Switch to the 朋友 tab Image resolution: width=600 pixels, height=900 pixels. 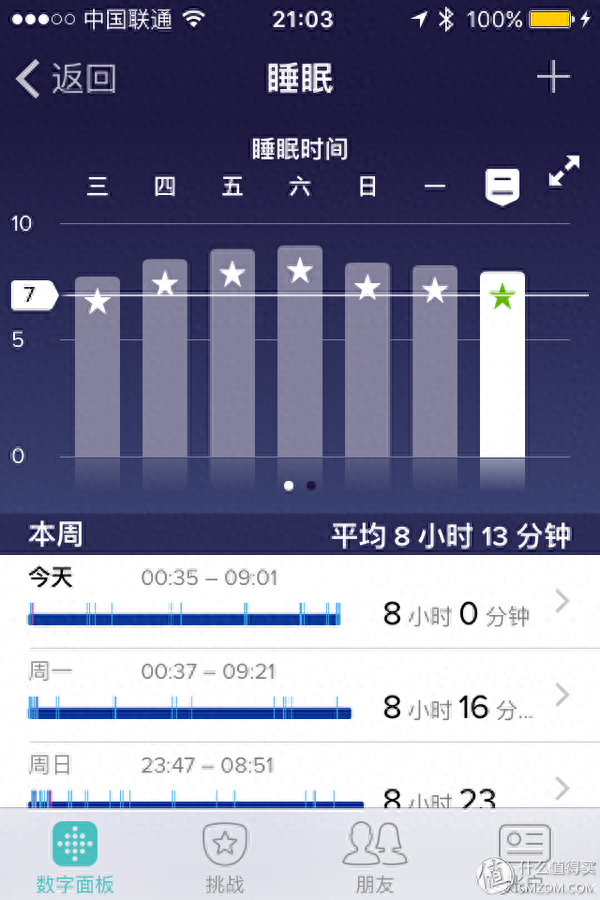374,856
